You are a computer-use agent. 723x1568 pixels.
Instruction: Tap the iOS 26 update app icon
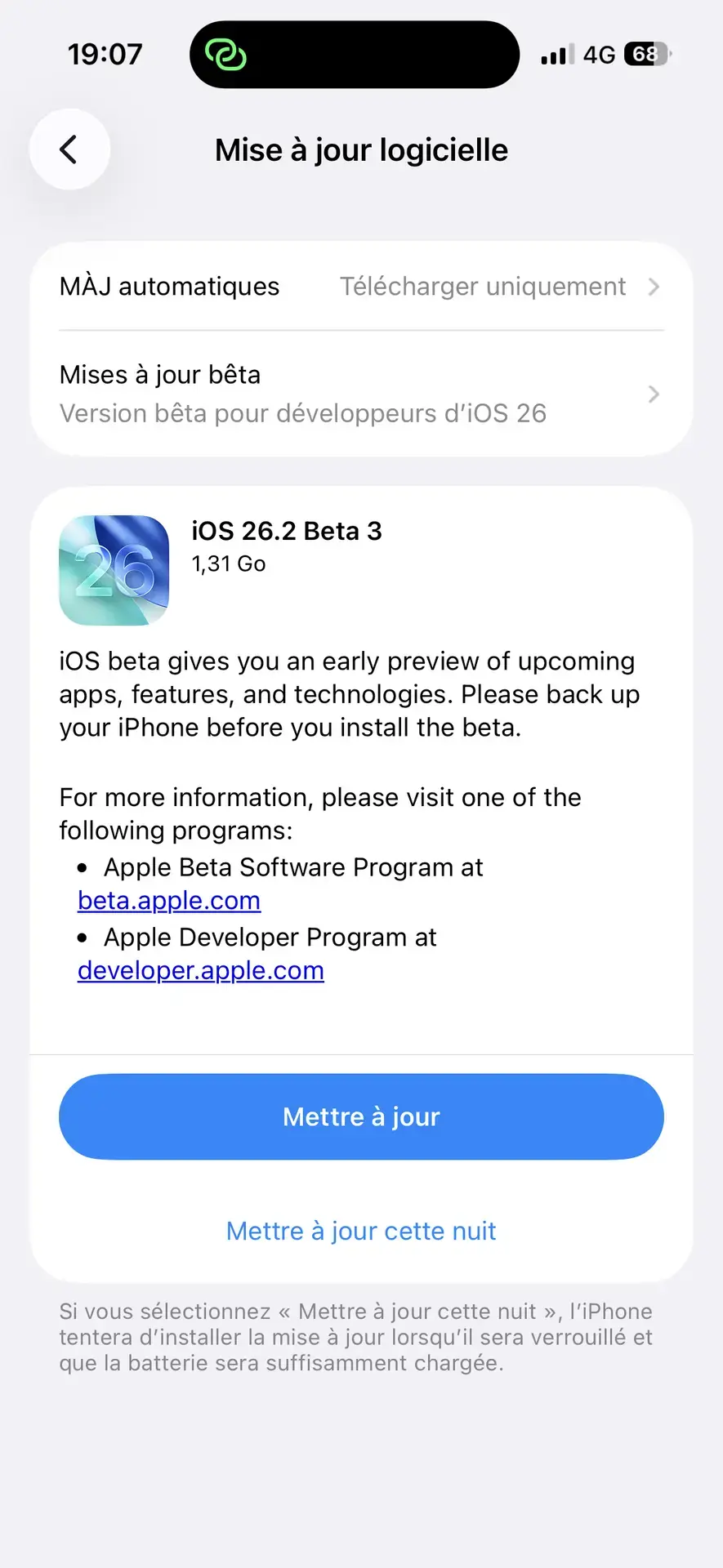coord(114,569)
